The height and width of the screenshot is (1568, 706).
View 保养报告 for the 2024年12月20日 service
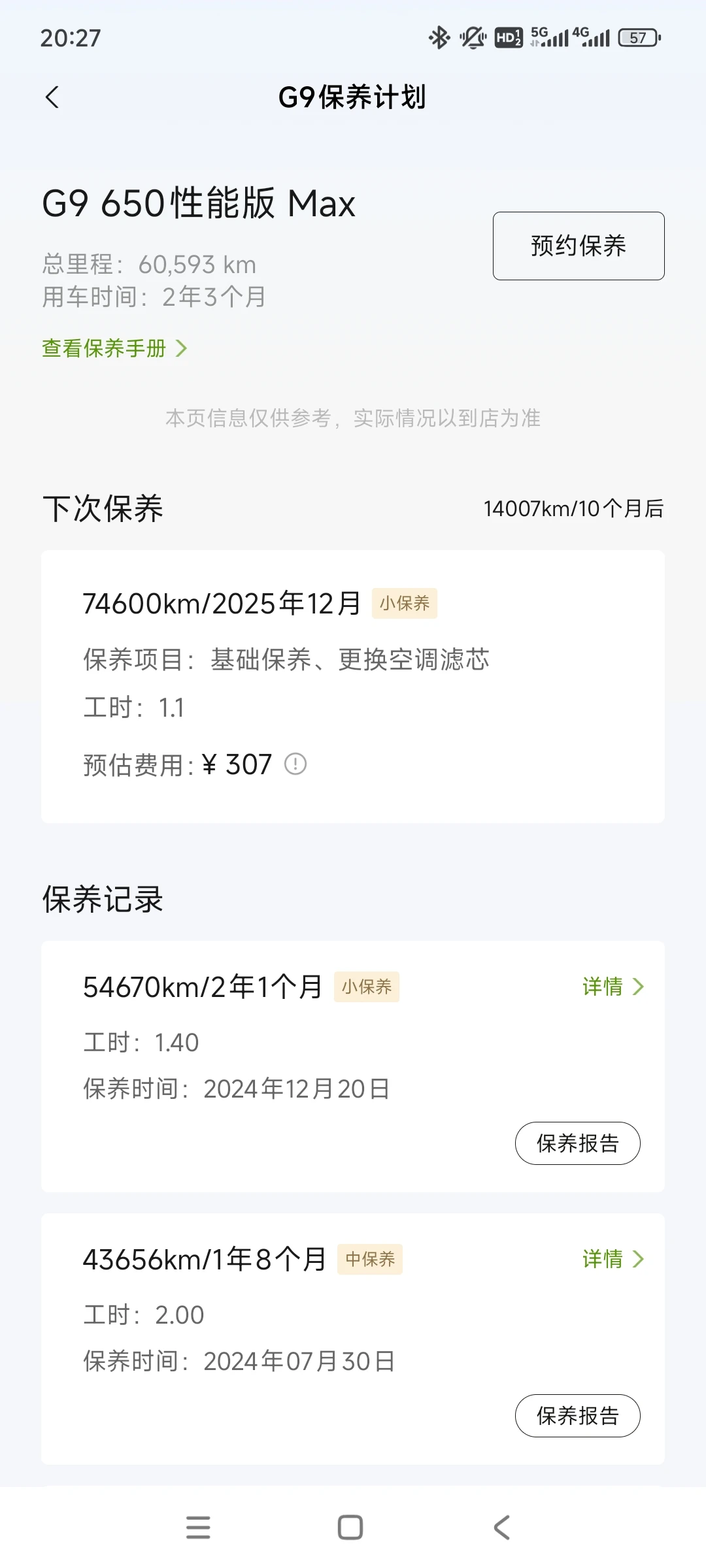point(578,1143)
